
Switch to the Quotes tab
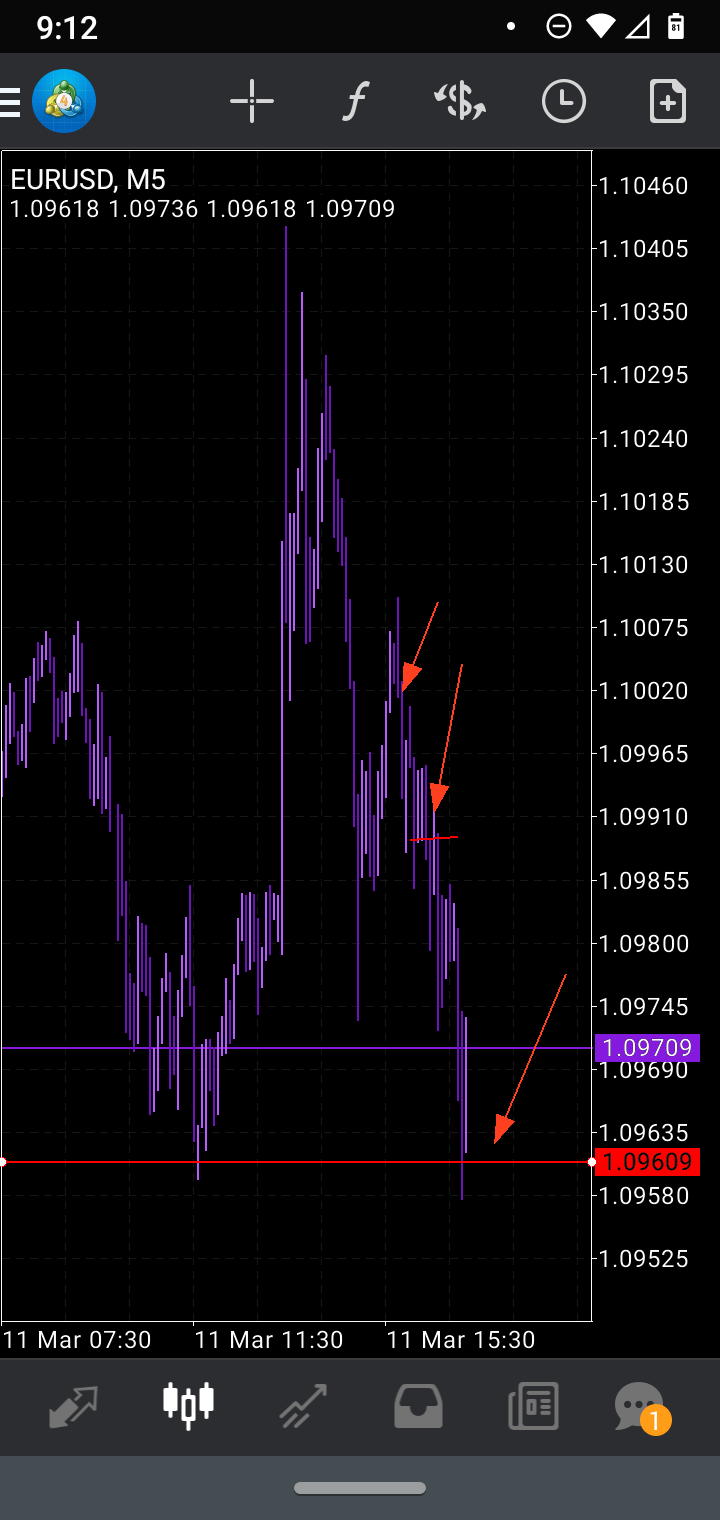[74, 1406]
